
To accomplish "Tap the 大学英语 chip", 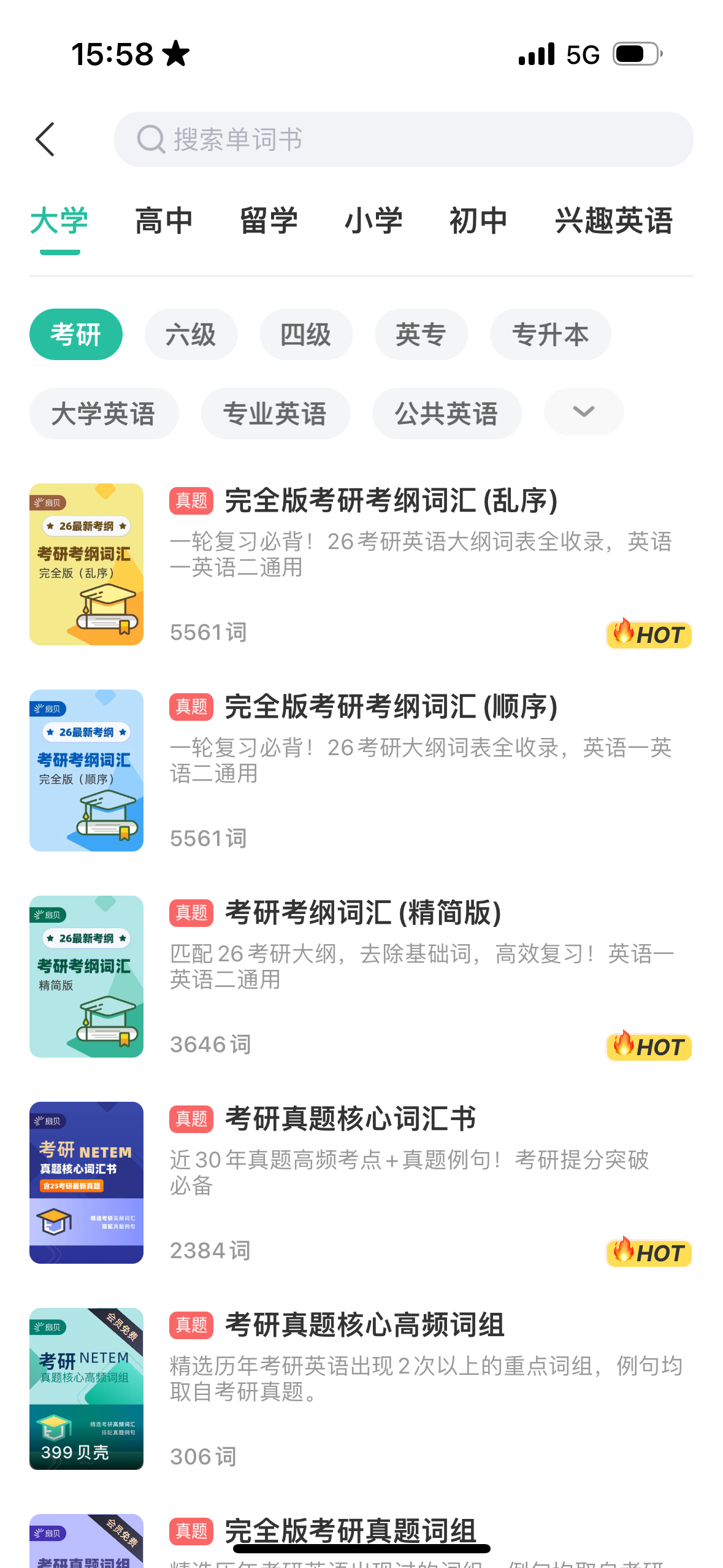I will [x=104, y=413].
